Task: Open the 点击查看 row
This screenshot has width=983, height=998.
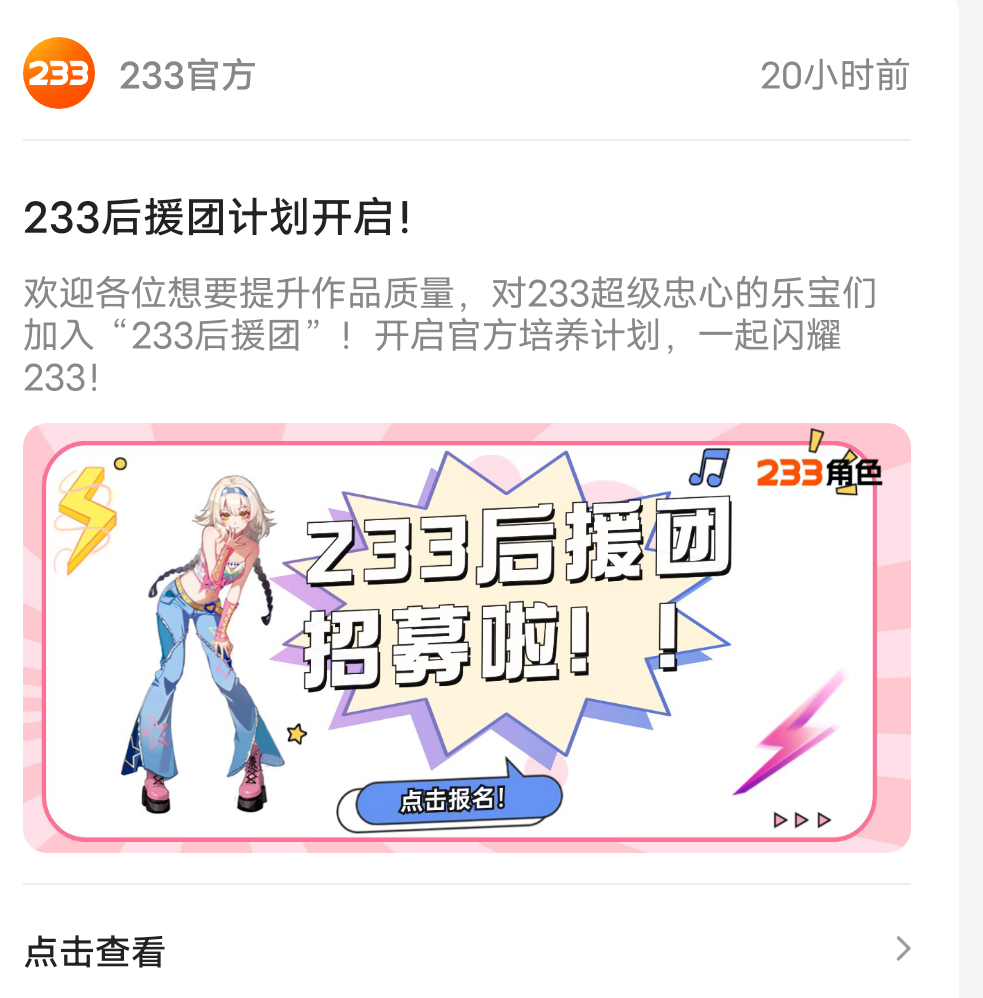Action: click(x=466, y=950)
